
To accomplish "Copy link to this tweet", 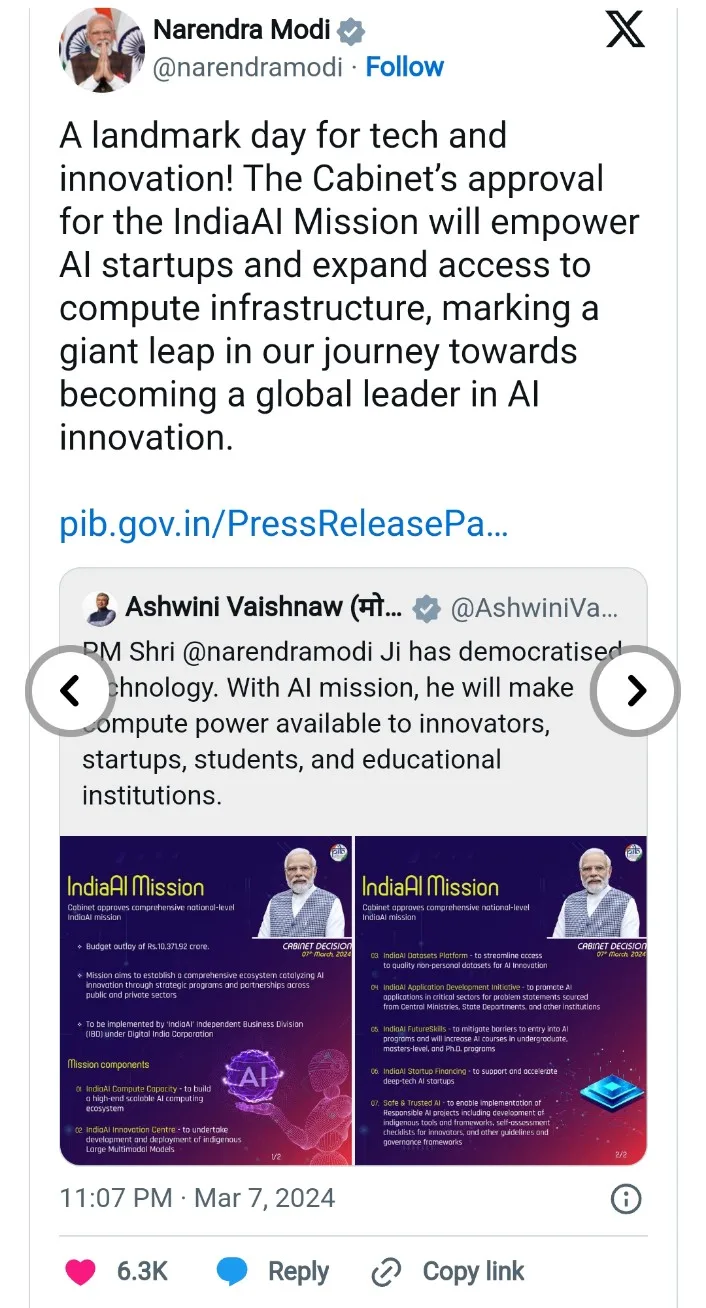I will pos(448,1271).
